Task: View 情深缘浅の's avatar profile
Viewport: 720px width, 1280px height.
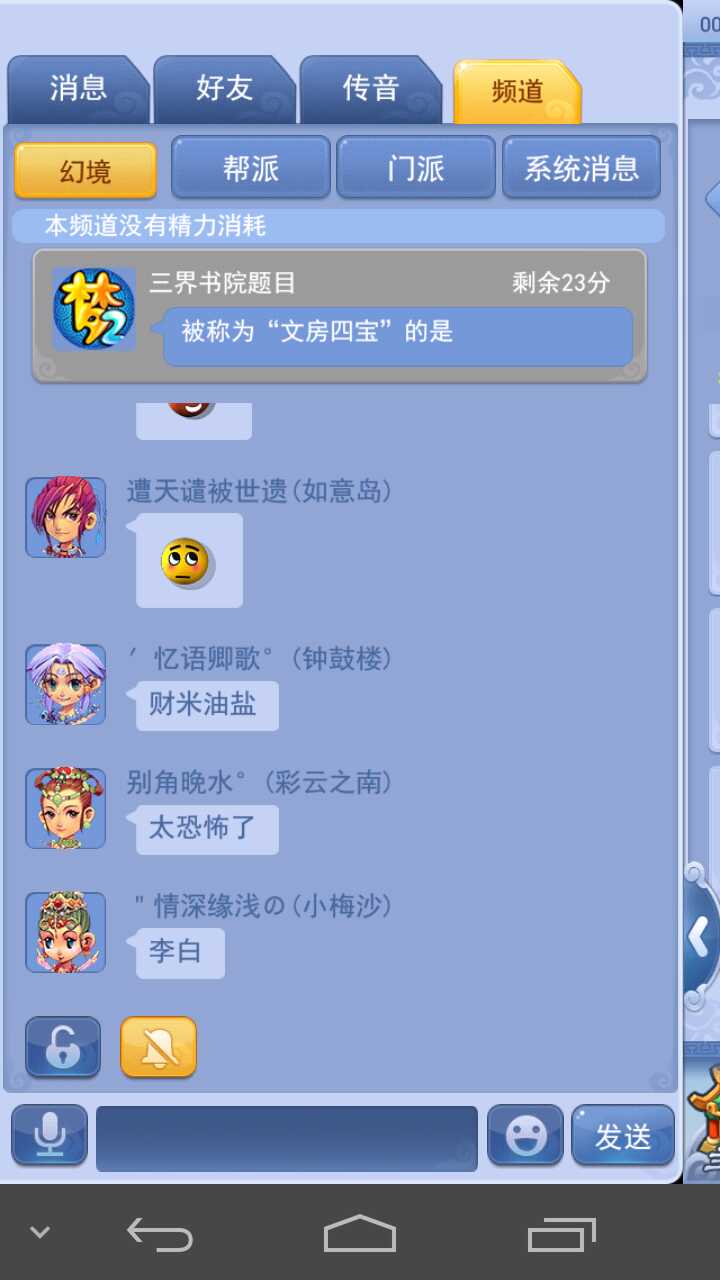Action: point(66,932)
